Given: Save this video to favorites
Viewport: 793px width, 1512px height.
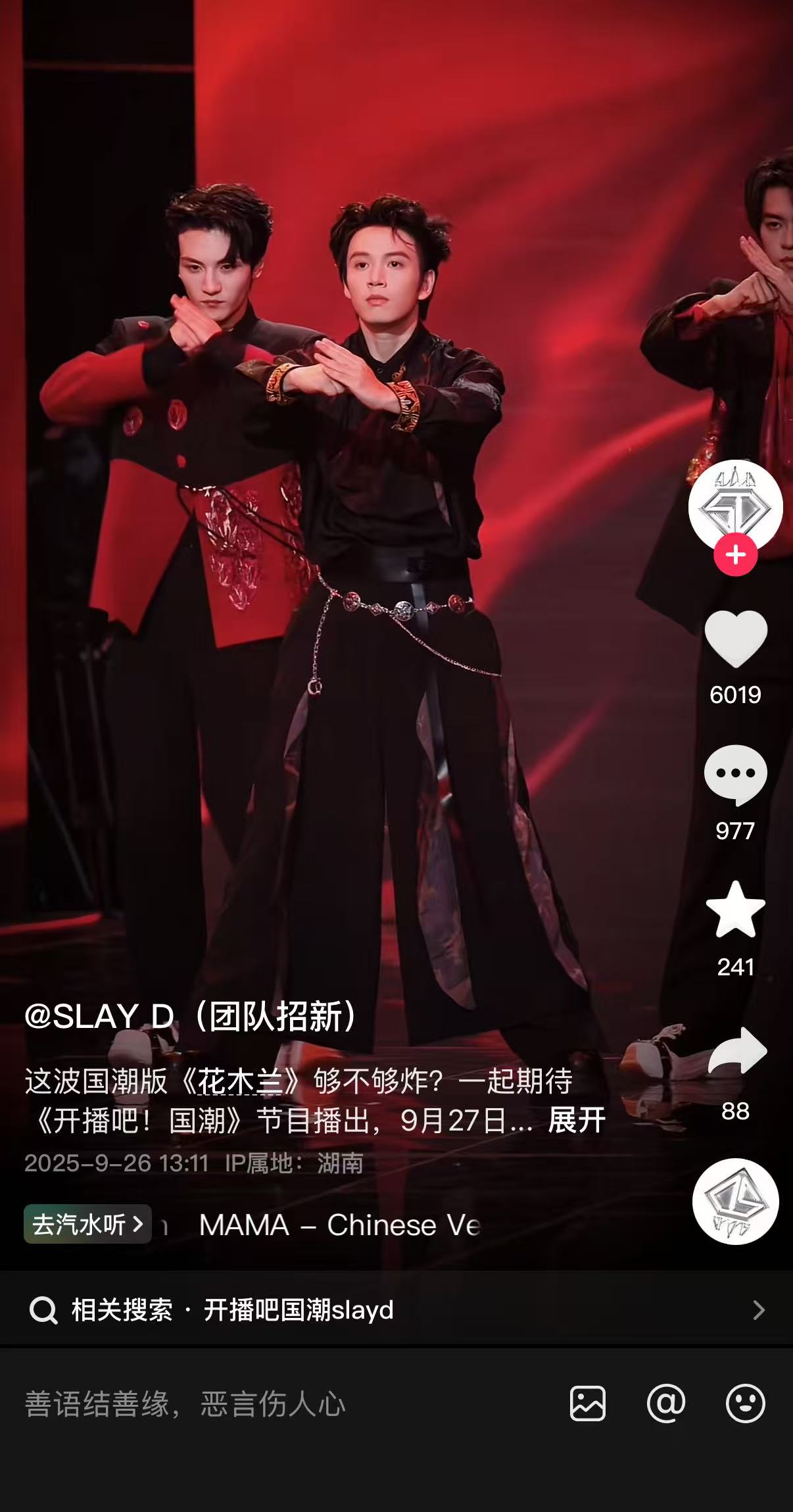Looking at the screenshot, I should (x=735, y=910).
